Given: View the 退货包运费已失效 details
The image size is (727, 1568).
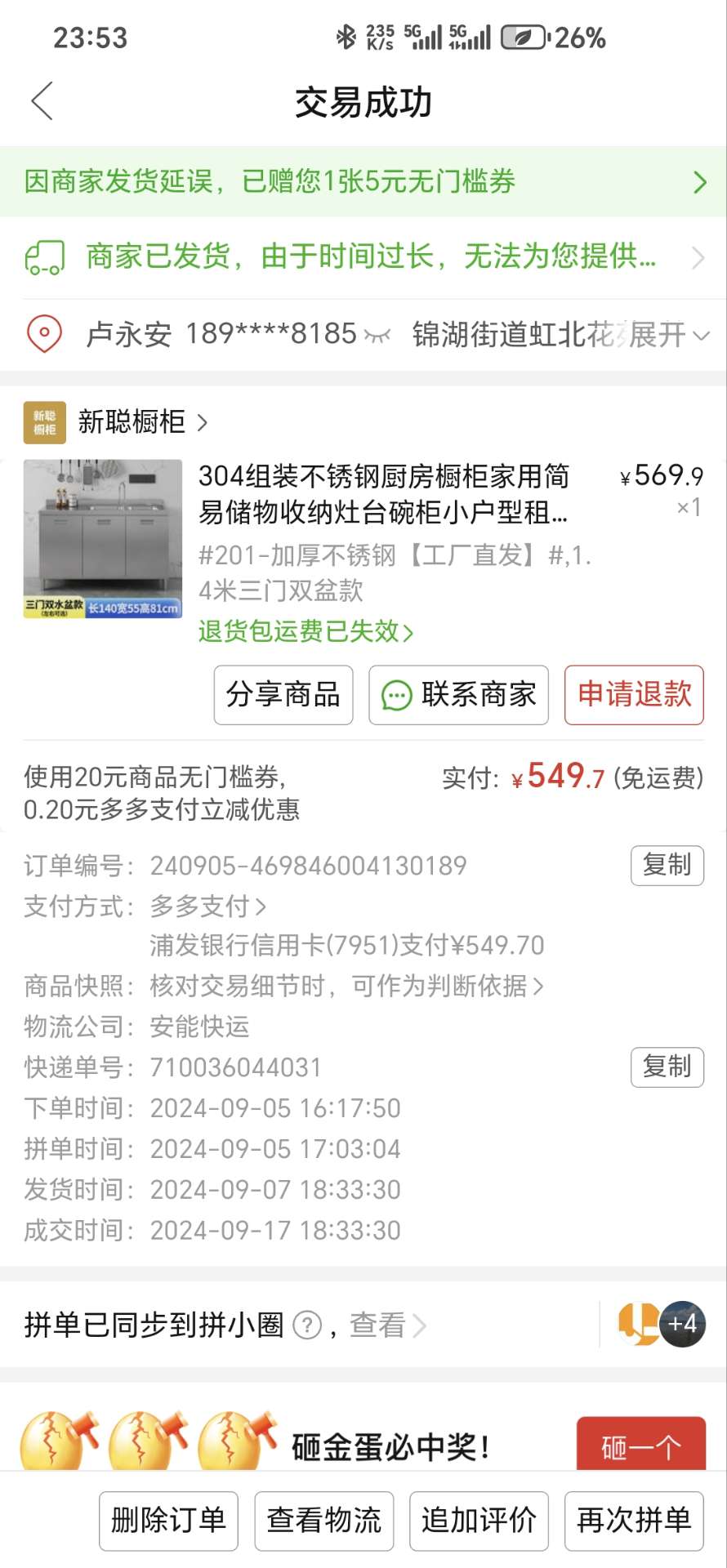Looking at the screenshot, I should point(306,631).
